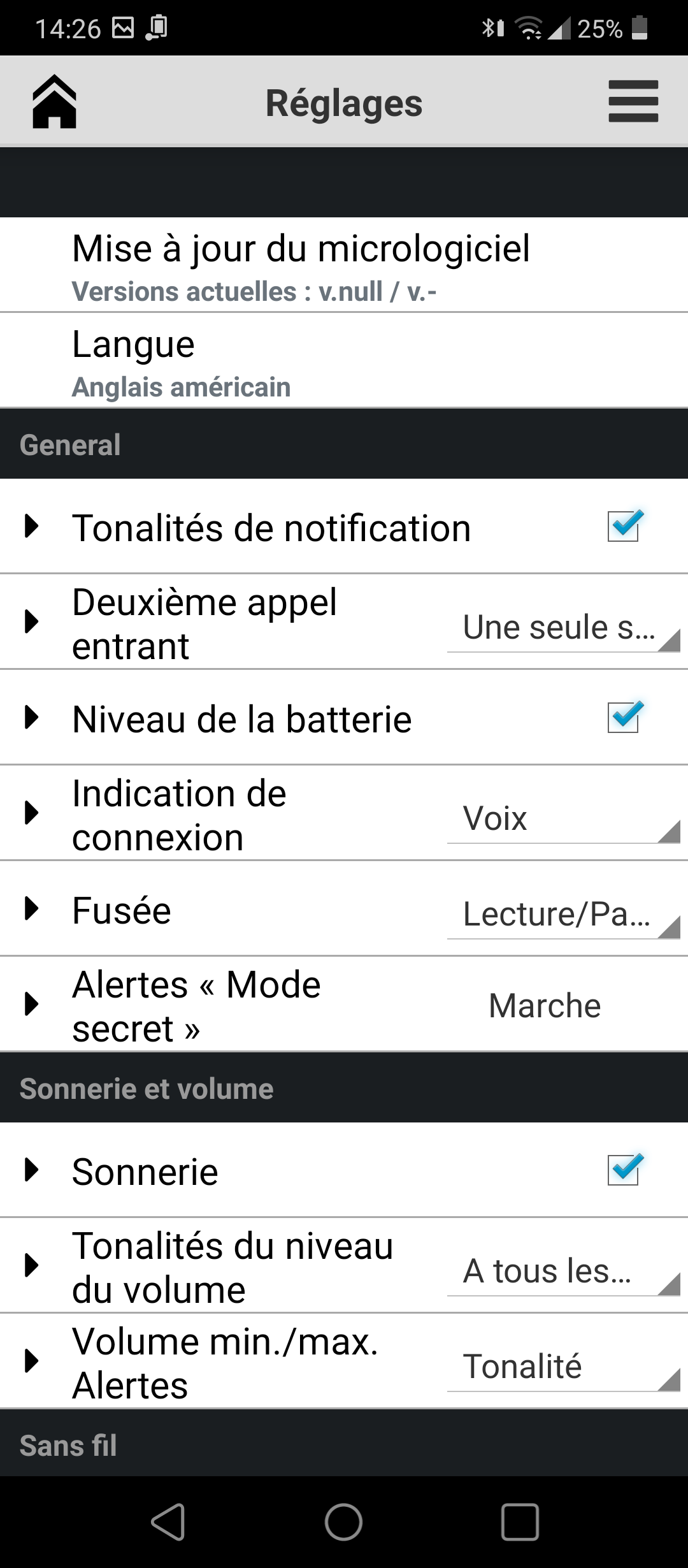Image resolution: width=688 pixels, height=1568 pixels.
Task: Toggle Niveau de la batterie checkbox
Action: tap(624, 718)
